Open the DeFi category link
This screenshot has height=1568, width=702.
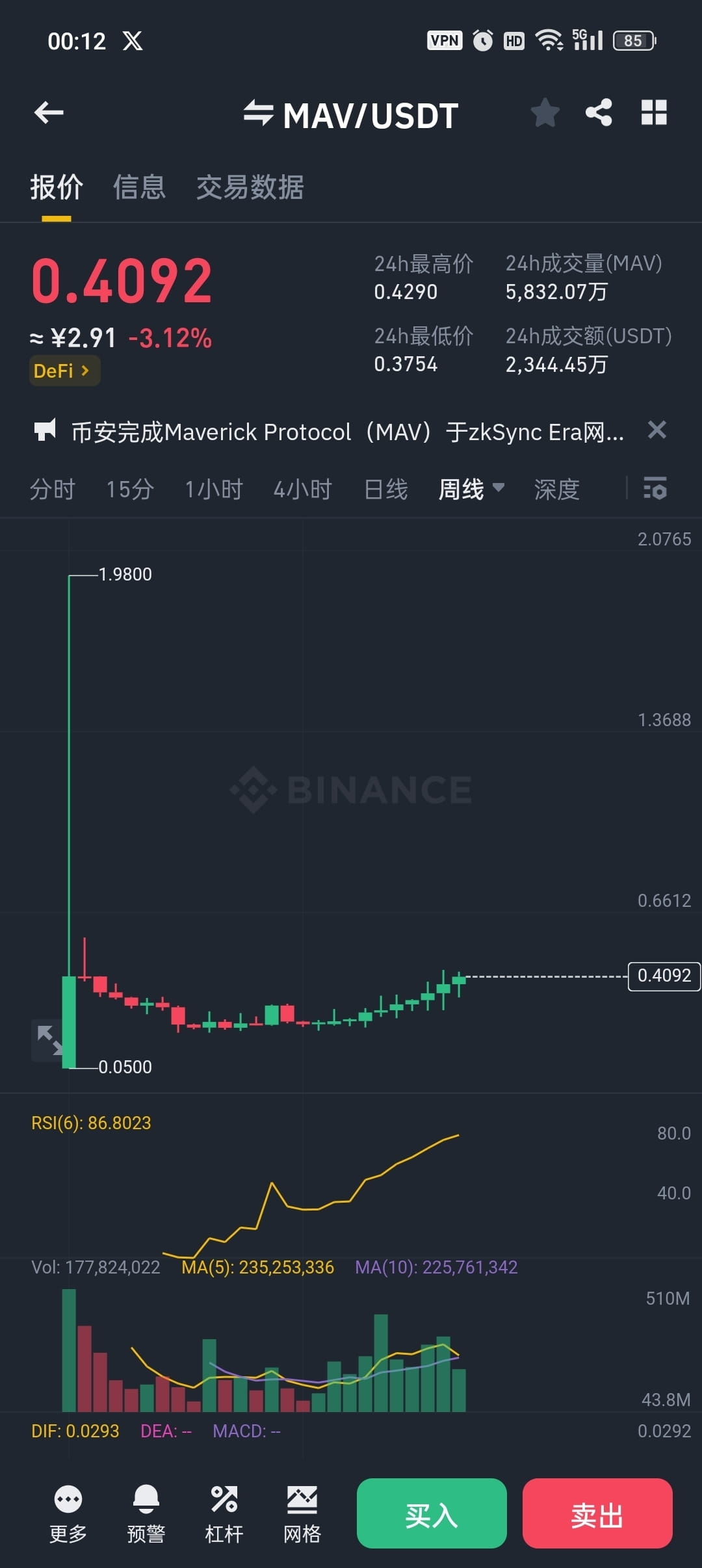(64, 371)
